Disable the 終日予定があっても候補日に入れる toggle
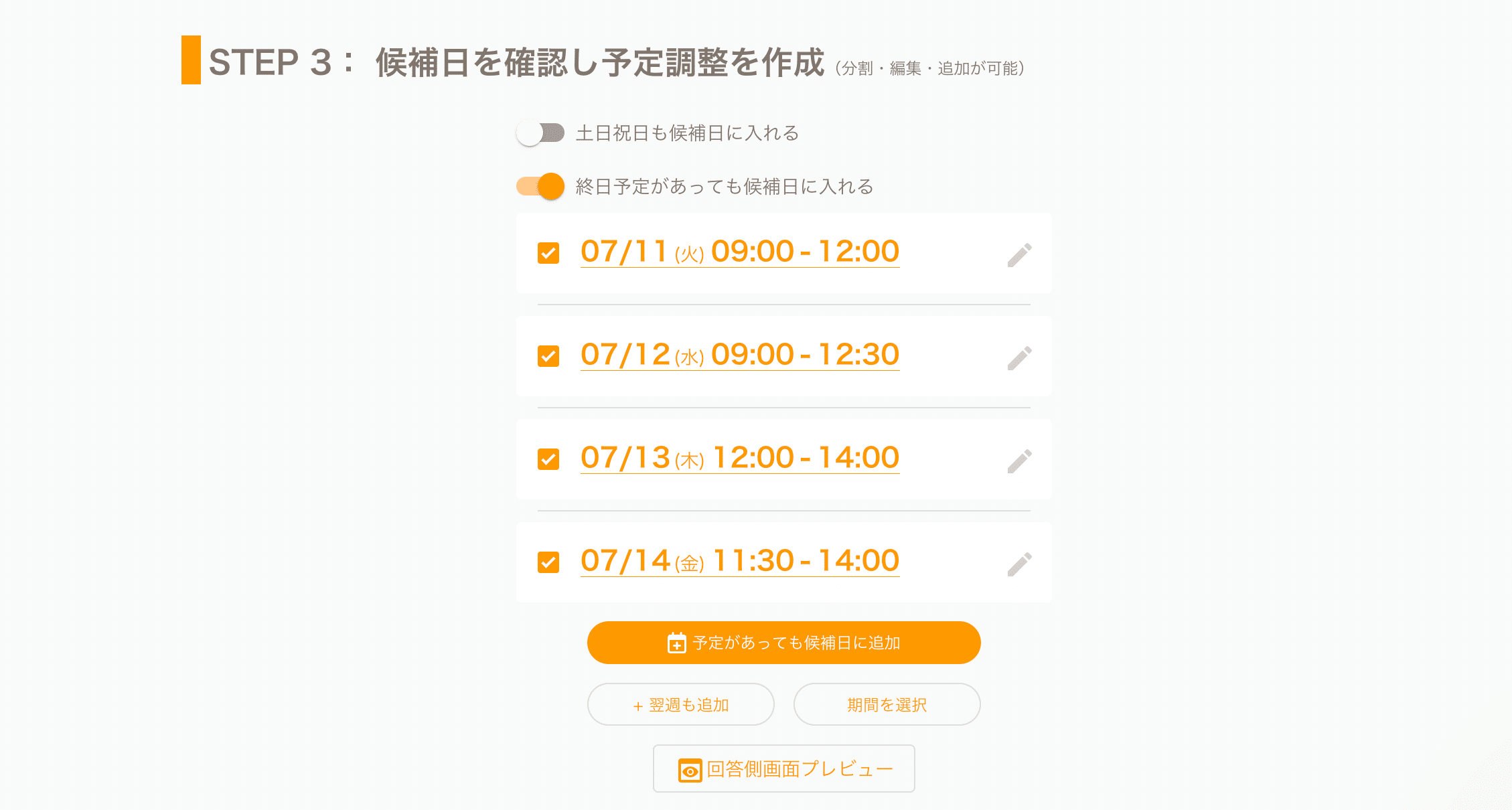1512x810 pixels. [x=540, y=186]
